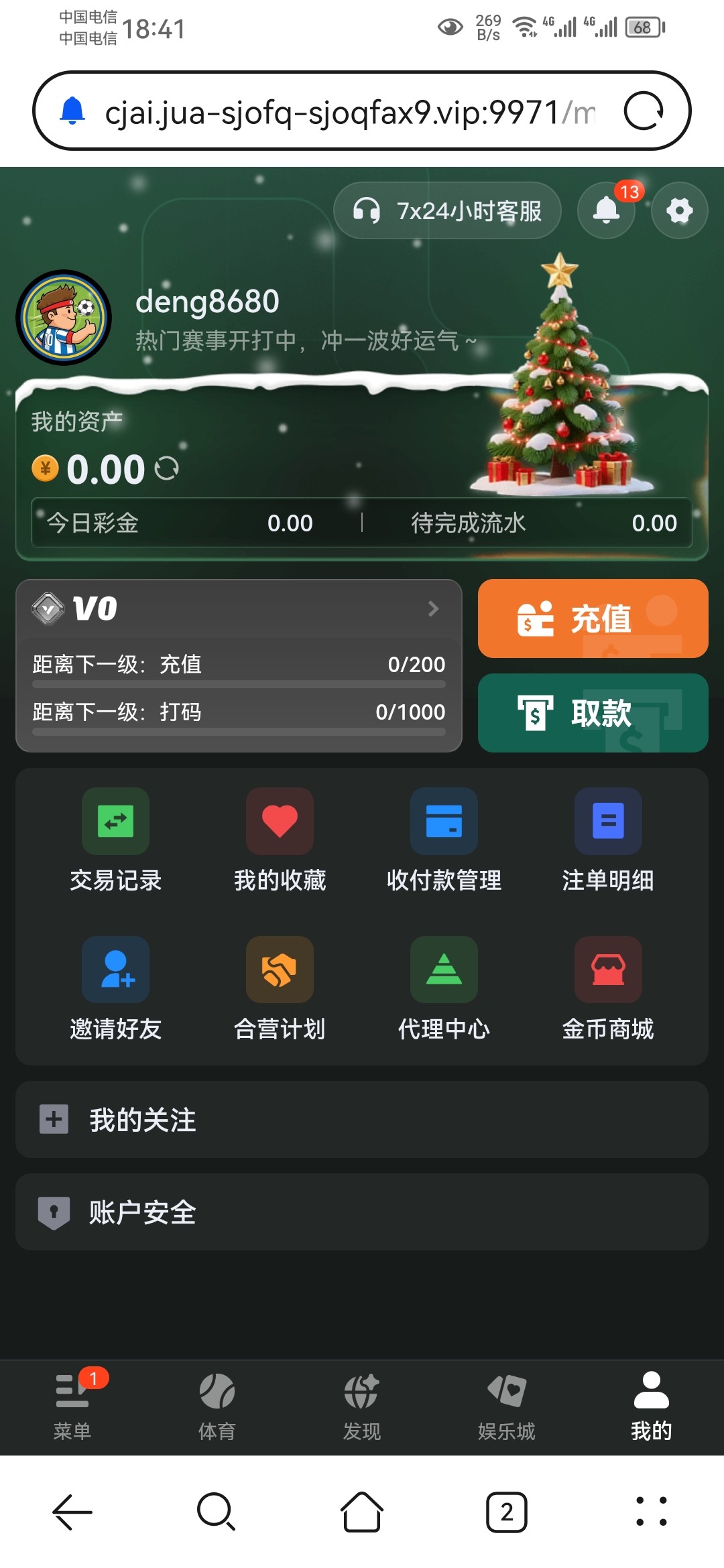
Task: Reload the page in the address bar
Action: [644, 111]
